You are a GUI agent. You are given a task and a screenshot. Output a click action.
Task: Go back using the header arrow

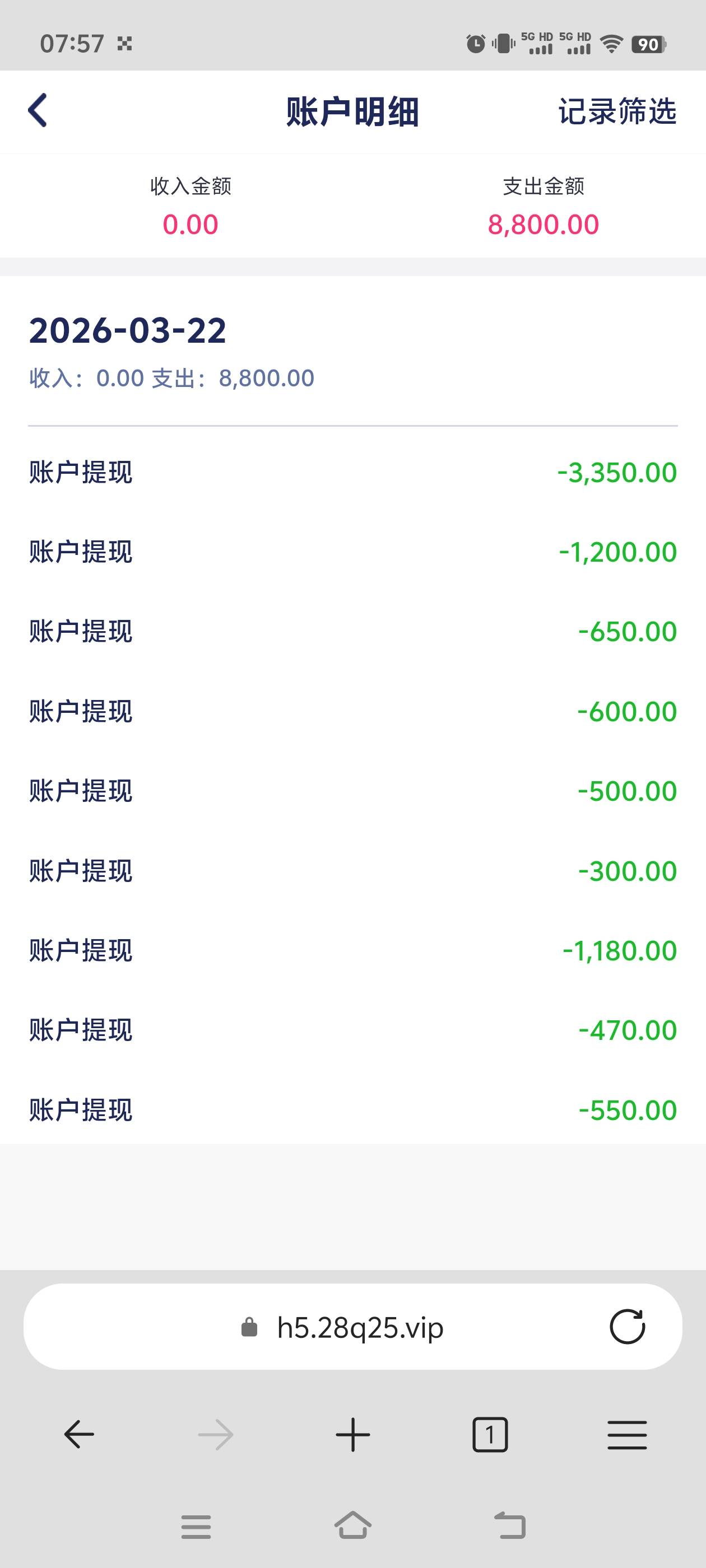click(x=38, y=110)
